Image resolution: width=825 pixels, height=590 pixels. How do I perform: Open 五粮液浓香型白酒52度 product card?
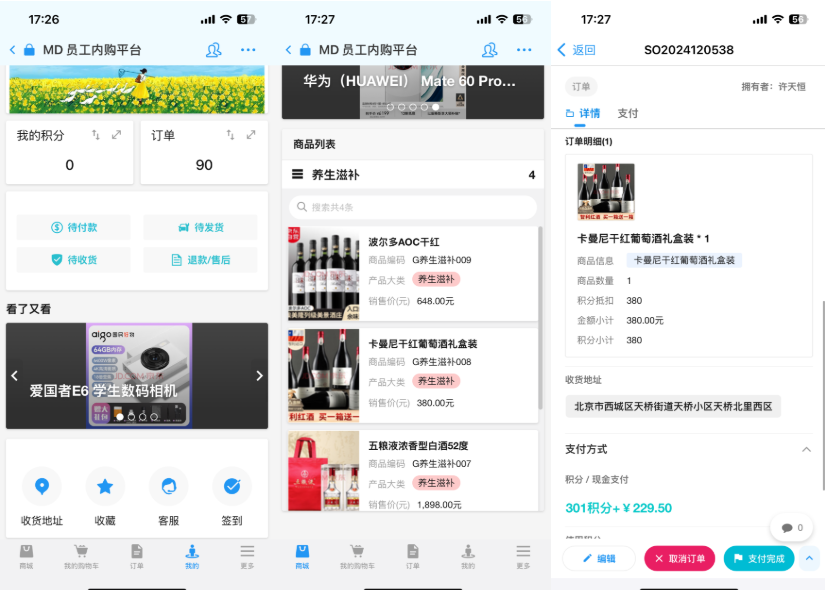[412, 471]
